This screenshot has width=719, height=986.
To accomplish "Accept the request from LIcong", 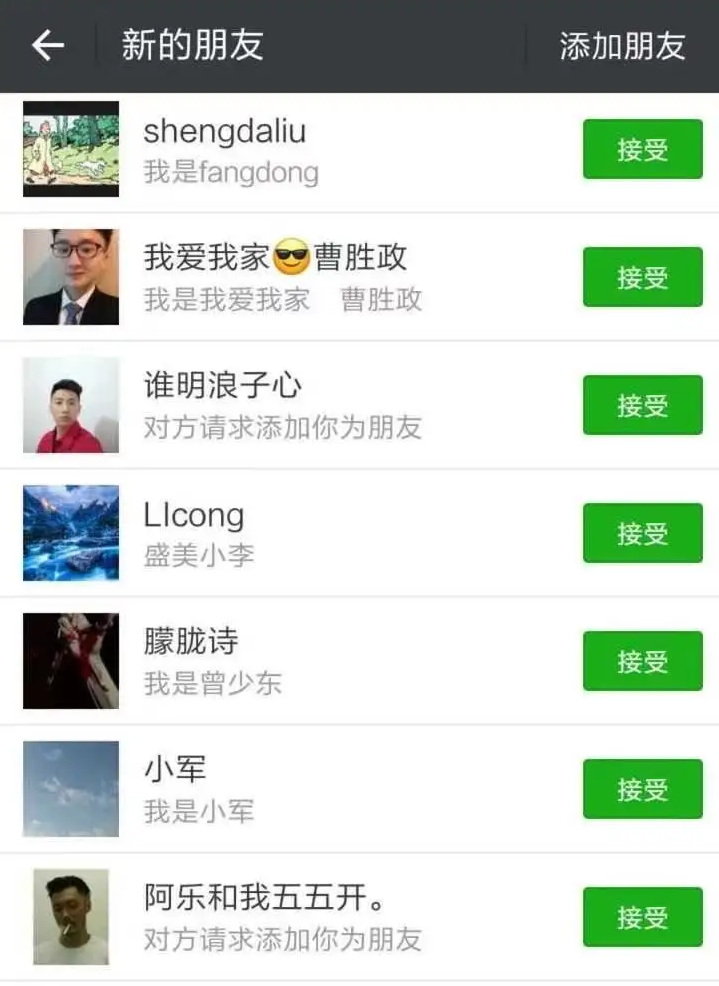I will [x=642, y=534].
